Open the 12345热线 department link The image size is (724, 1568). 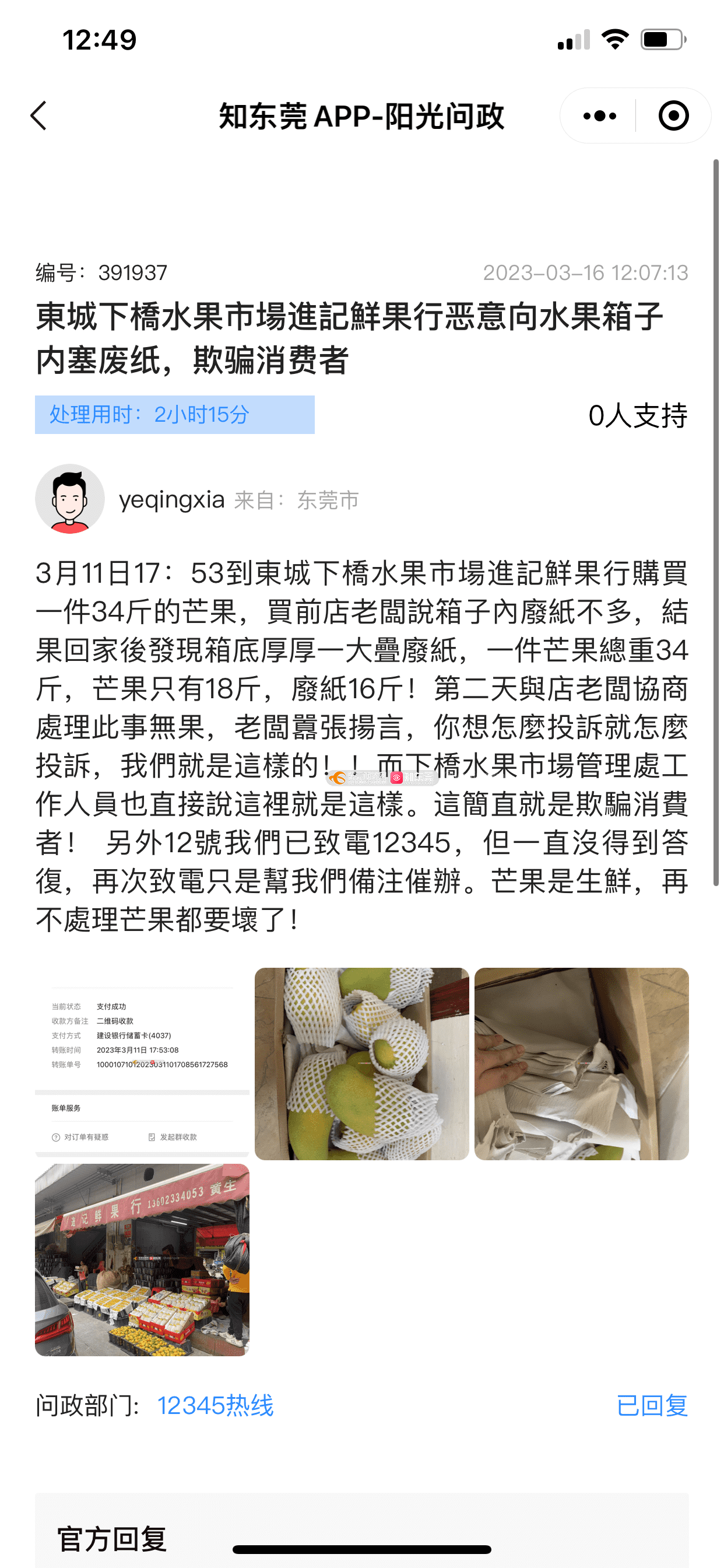[215, 1405]
